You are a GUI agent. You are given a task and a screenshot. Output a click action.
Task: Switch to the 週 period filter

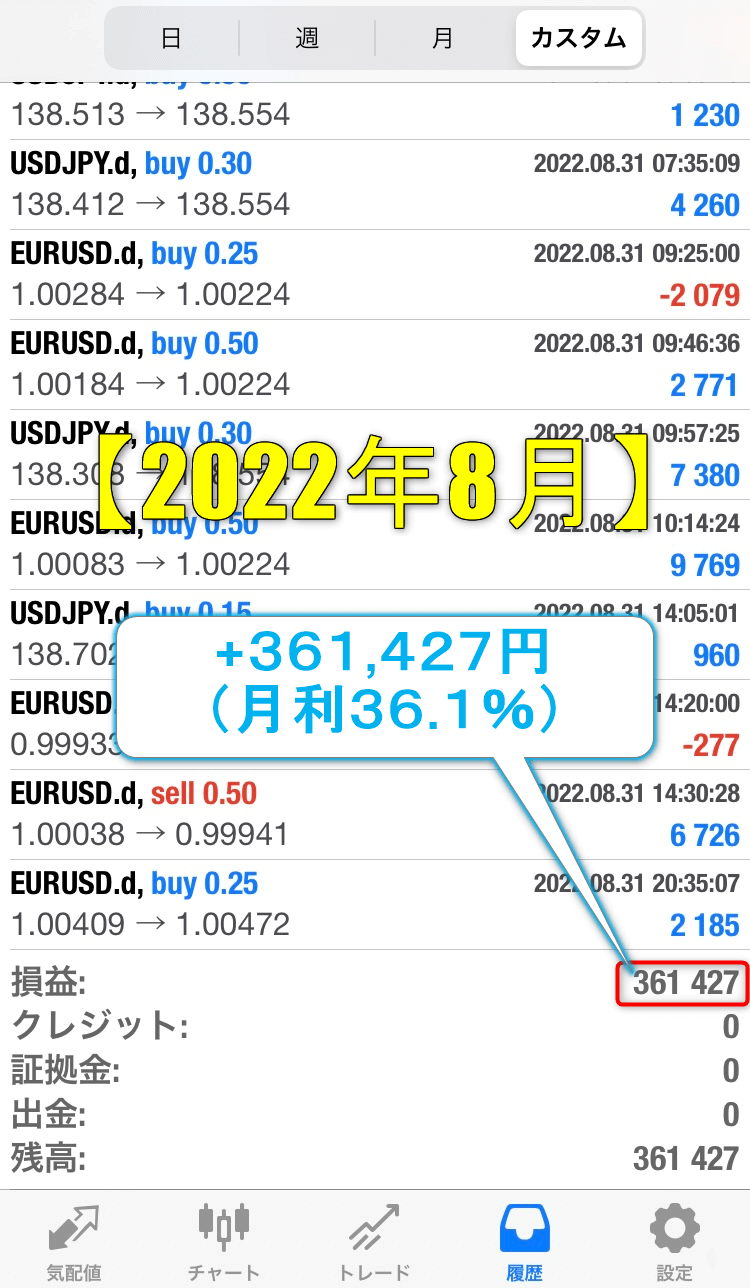[307, 38]
